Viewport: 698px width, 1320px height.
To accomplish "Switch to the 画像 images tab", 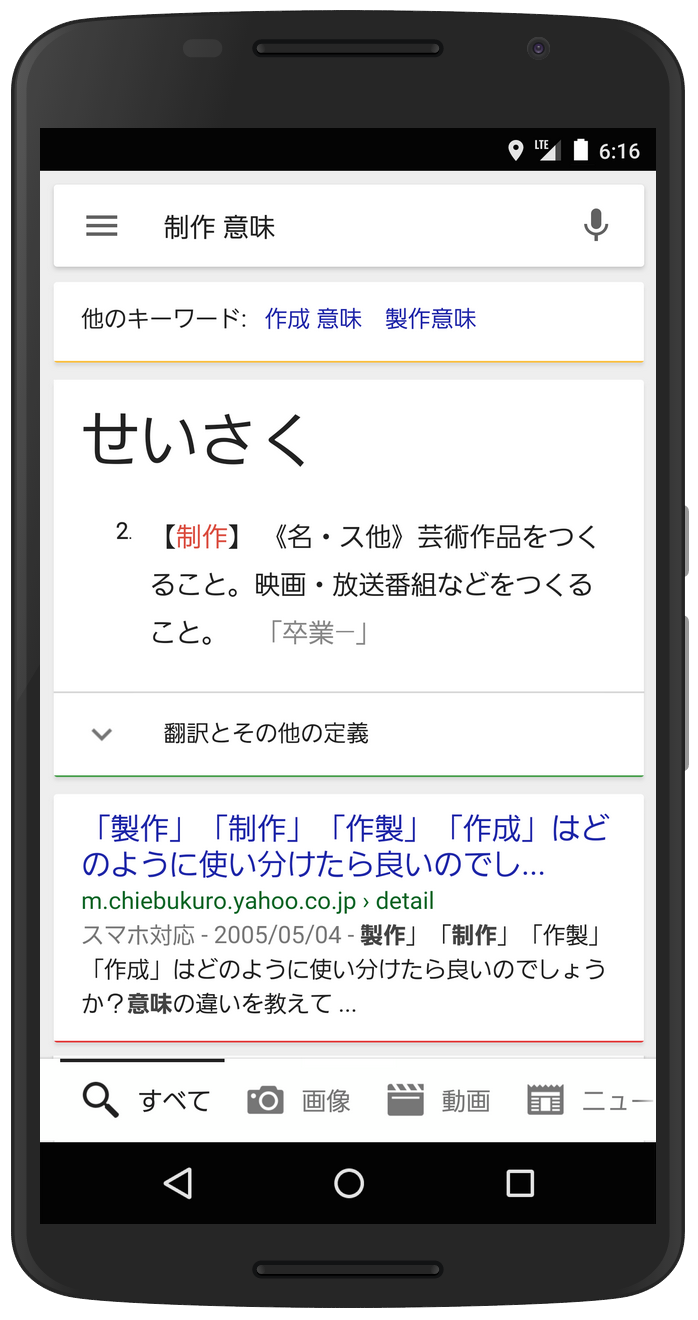I will (300, 1101).
